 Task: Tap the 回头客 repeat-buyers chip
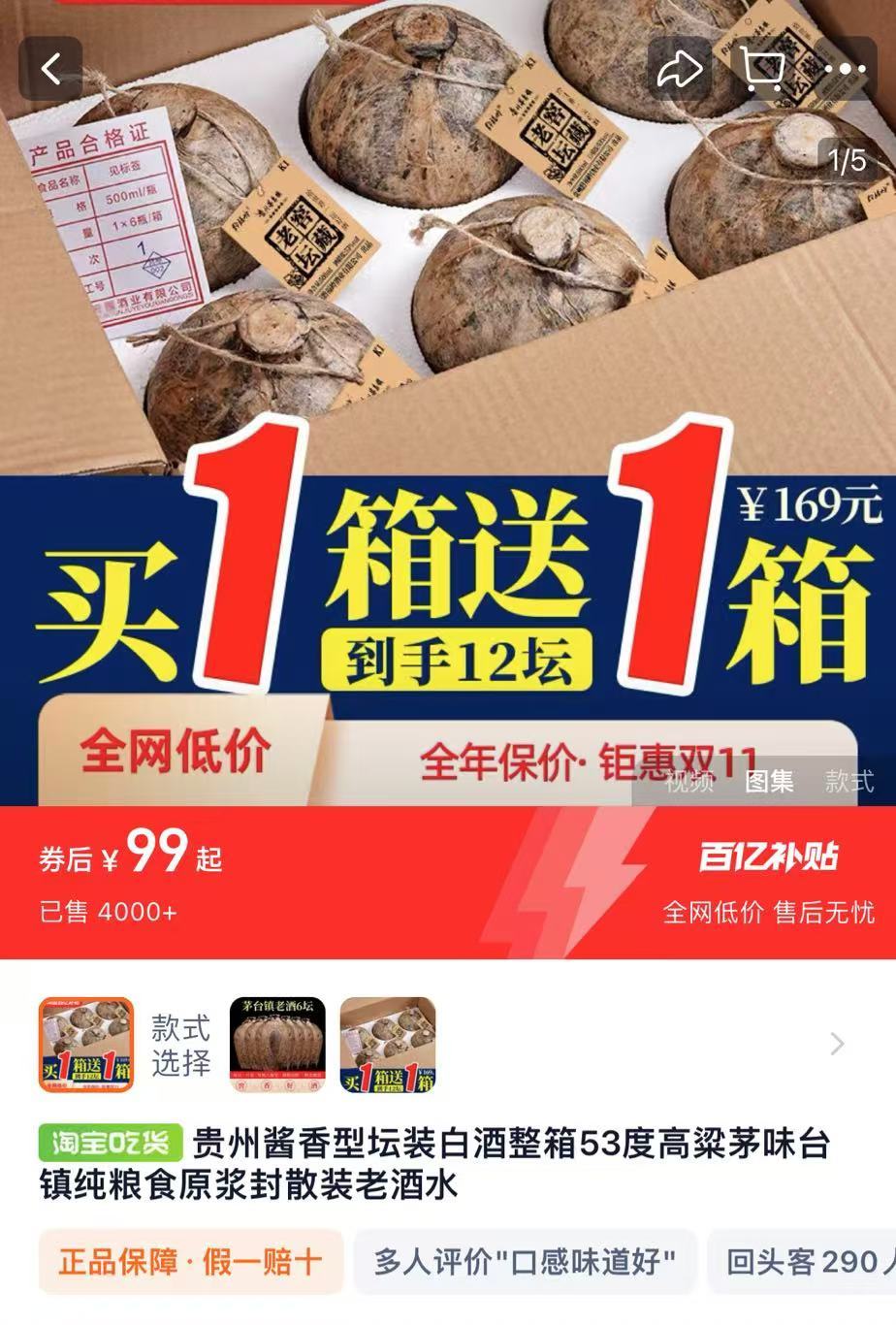[803, 1262]
